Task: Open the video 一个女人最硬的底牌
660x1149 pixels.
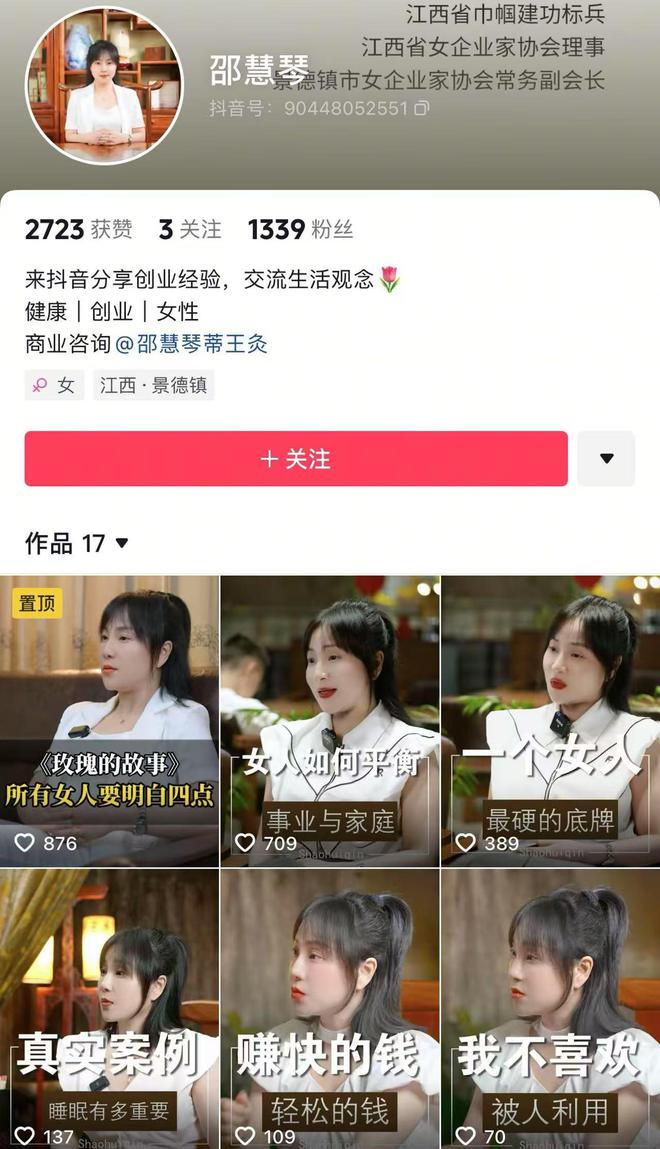Action: [x=550, y=720]
